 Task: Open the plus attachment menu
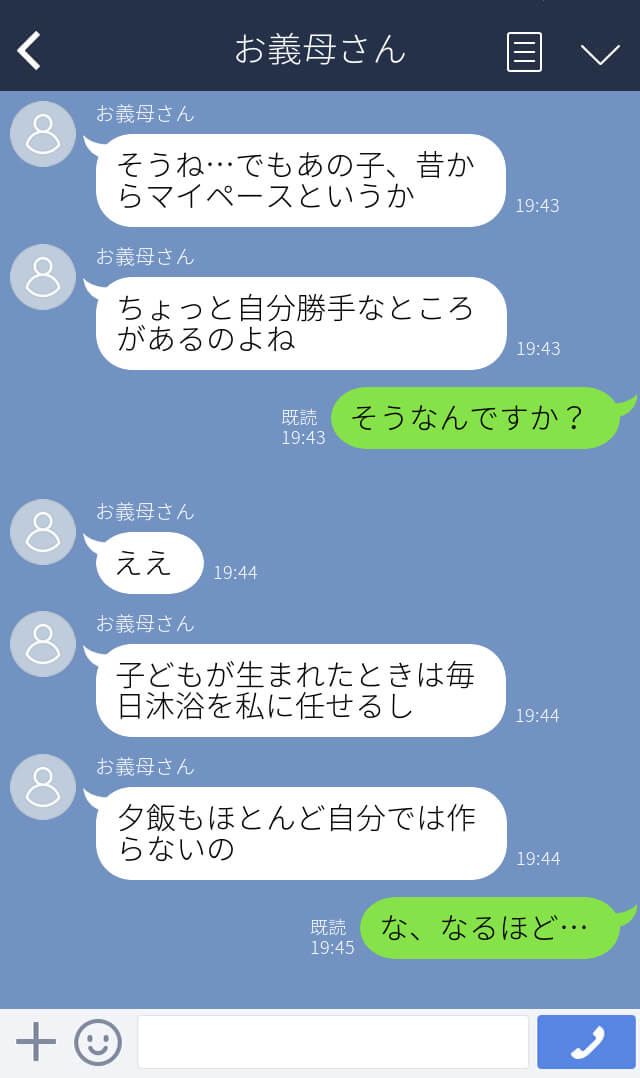pyautogui.click(x=36, y=1042)
